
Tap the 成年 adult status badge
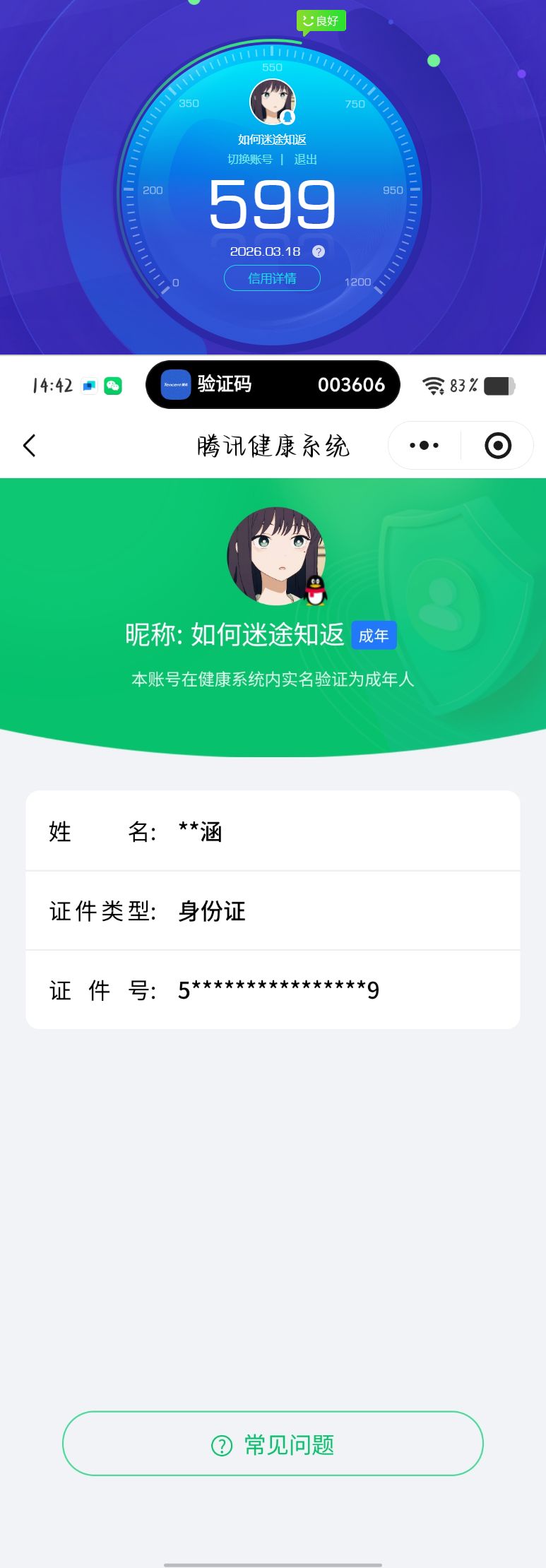(x=374, y=635)
